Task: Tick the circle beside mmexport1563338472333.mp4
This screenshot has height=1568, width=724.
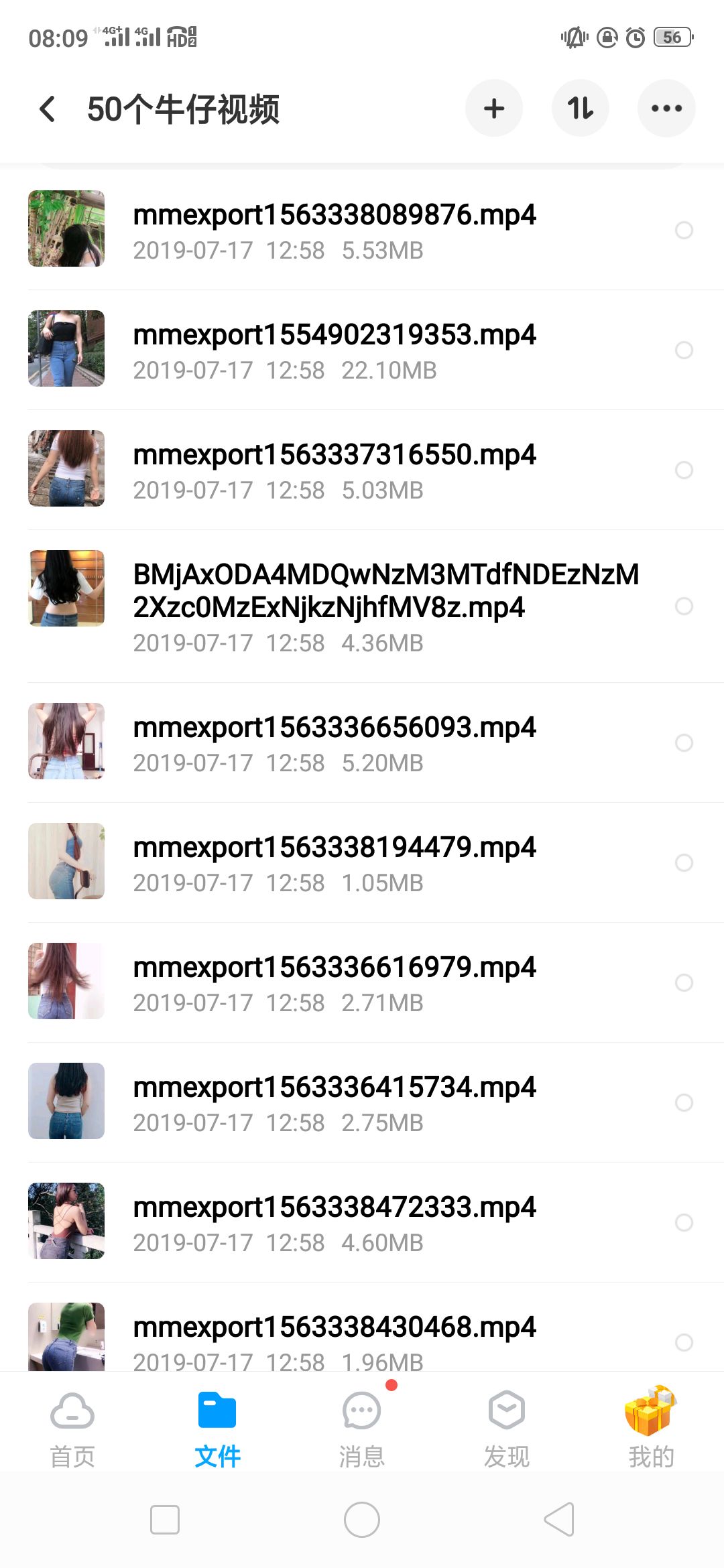Action: tap(684, 1222)
